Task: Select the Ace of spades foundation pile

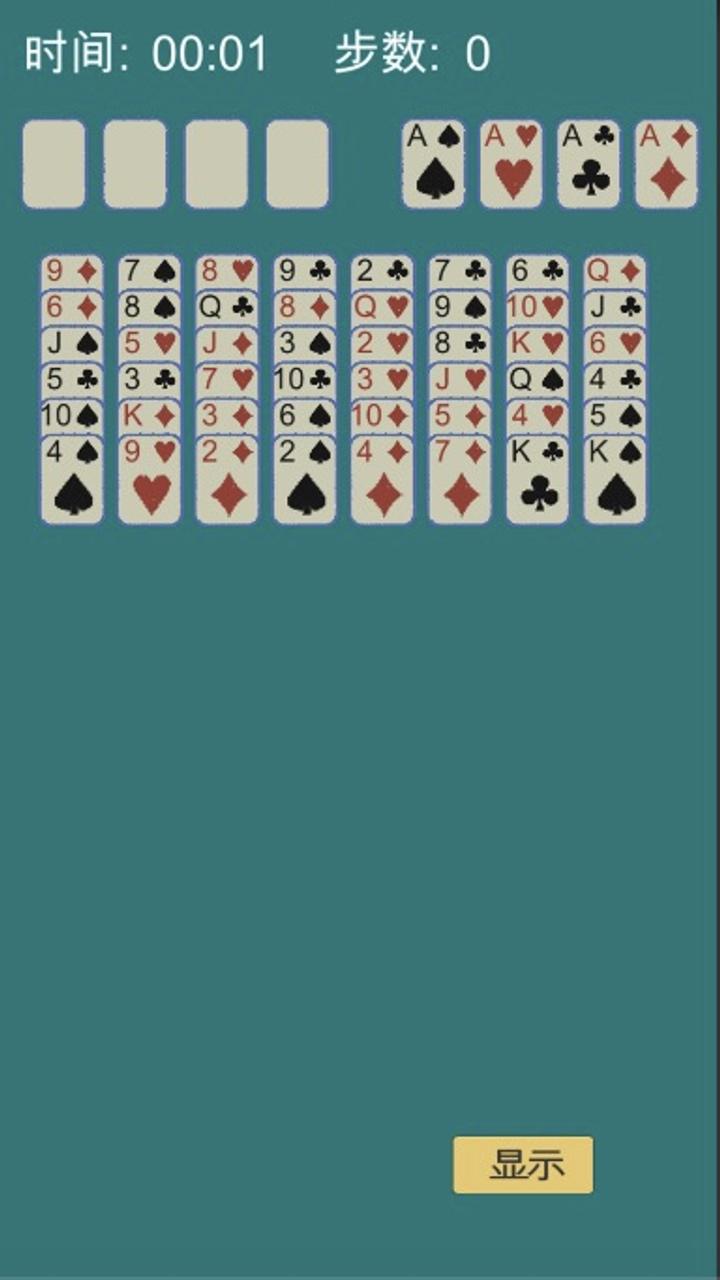Action: 432,163
